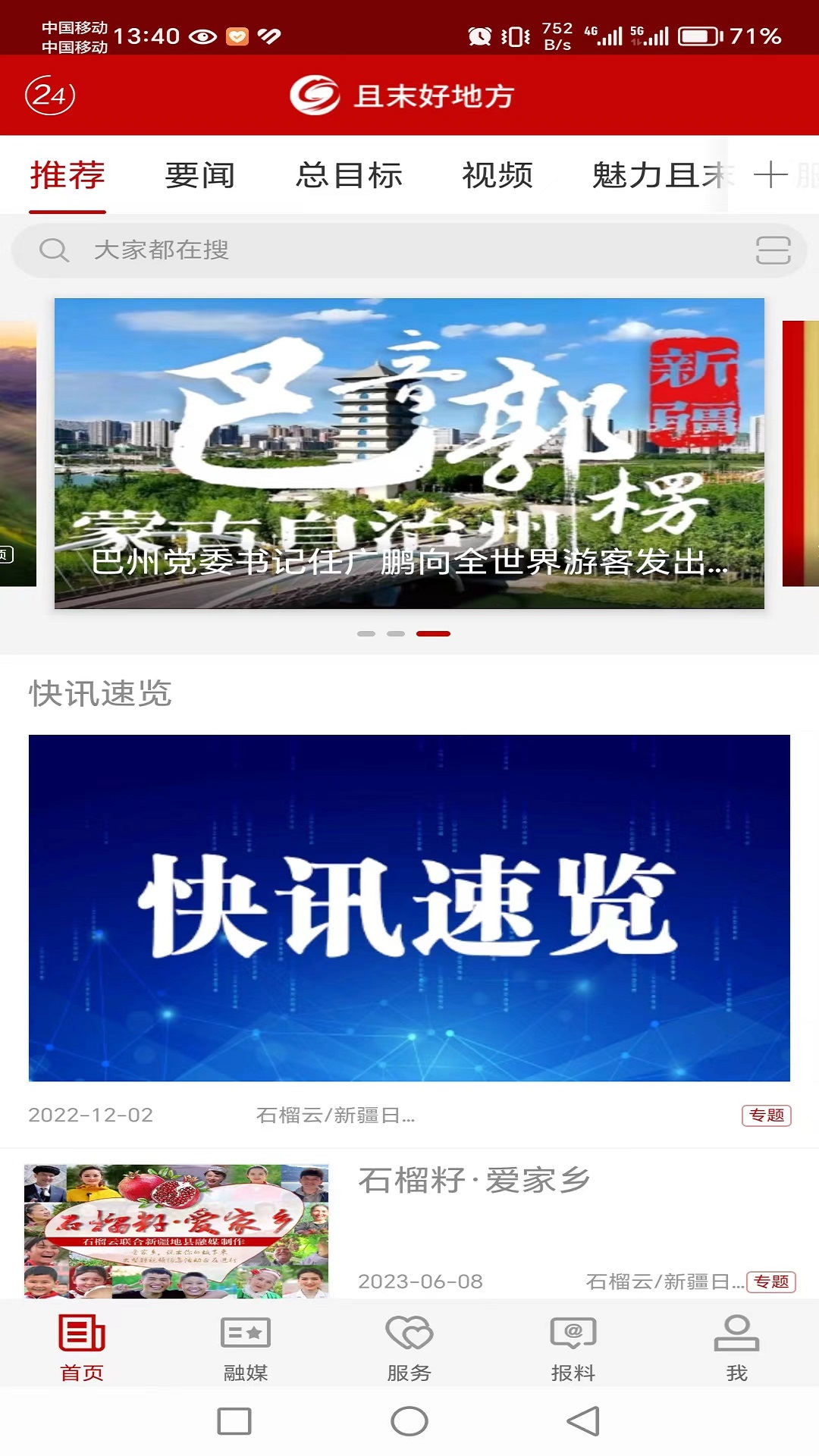Switch to the 视频 tab
This screenshot has width=819, height=1456.
(x=497, y=176)
